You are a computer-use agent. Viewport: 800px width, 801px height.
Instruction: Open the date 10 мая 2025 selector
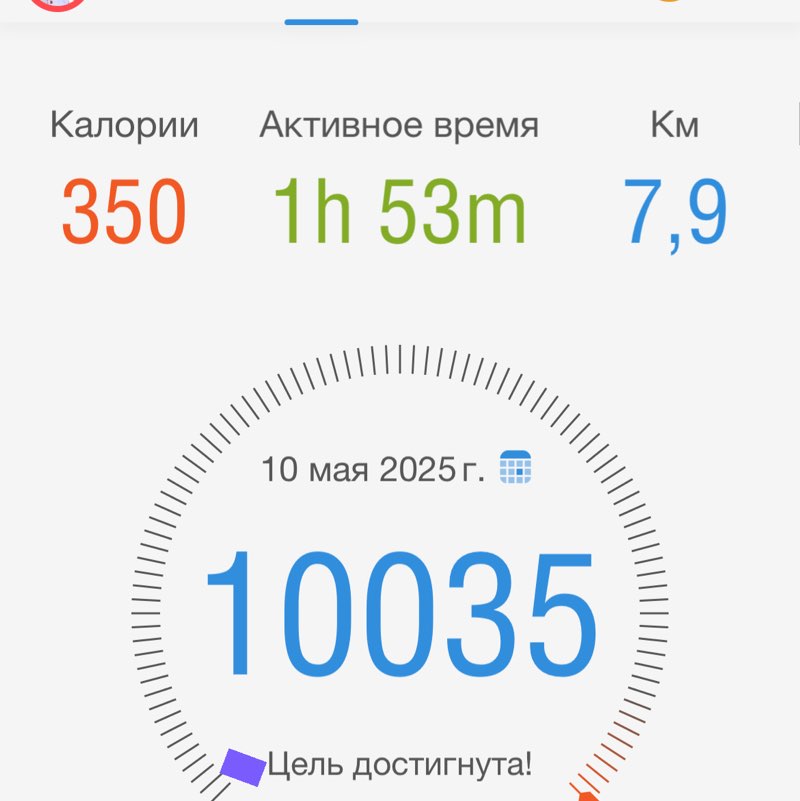[x=380, y=466]
